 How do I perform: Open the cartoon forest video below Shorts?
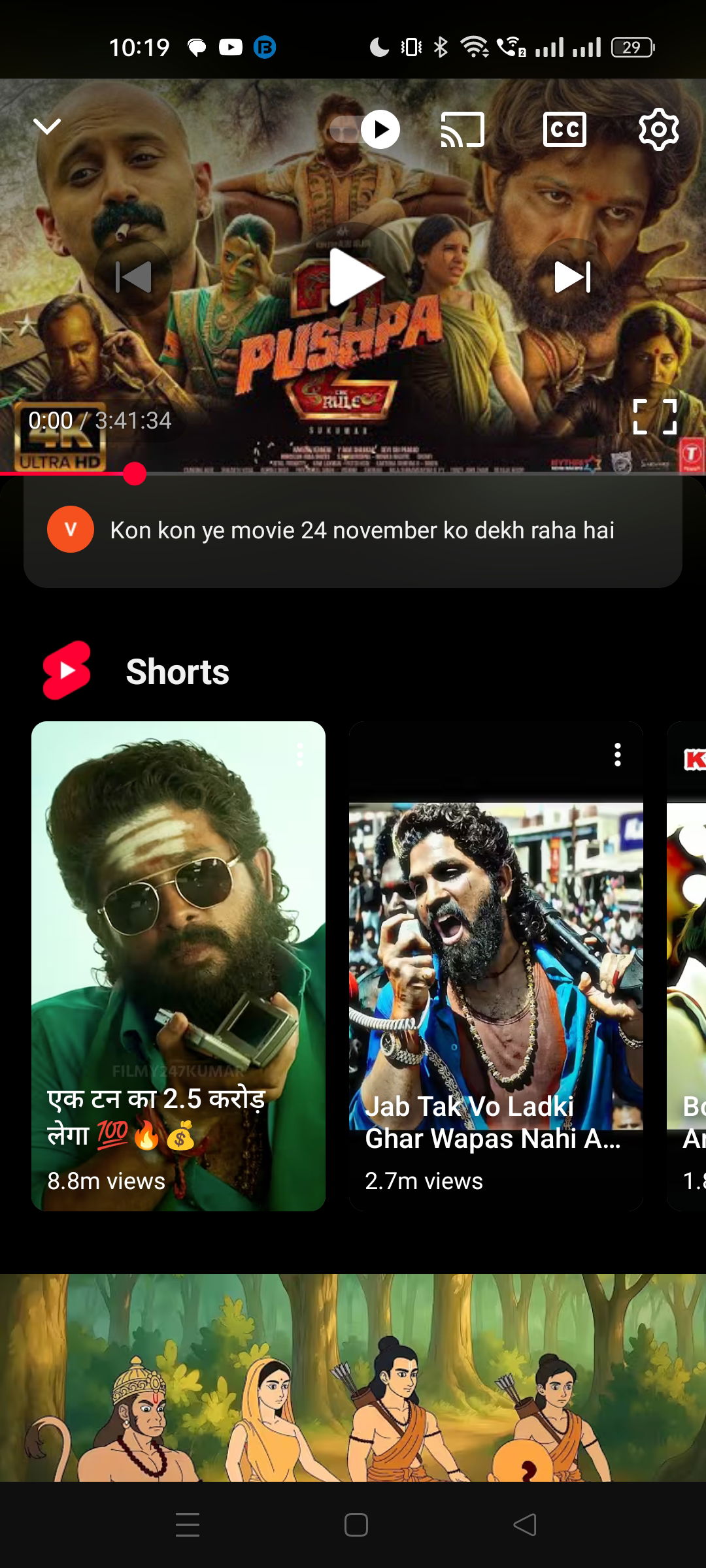pyautogui.click(x=353, y=1377)
